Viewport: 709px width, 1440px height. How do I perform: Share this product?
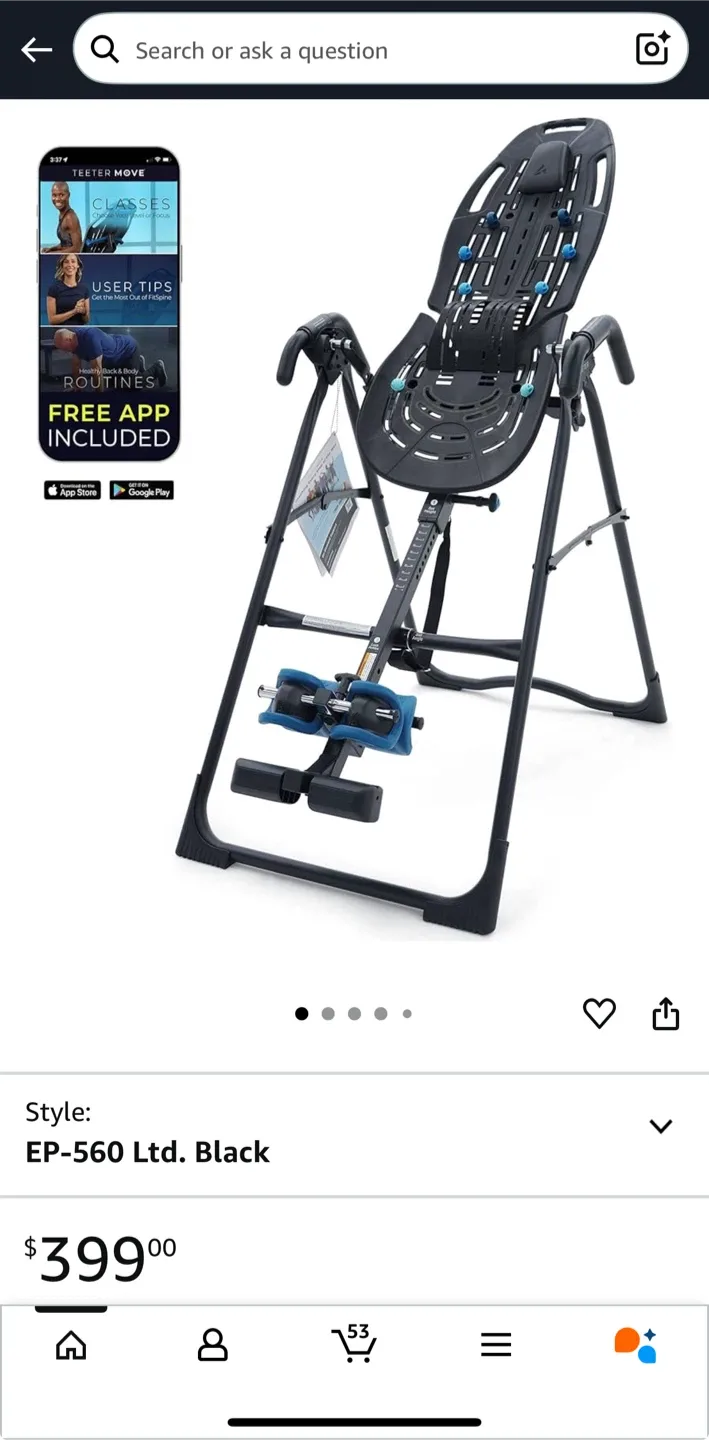tap(666, 1014)
